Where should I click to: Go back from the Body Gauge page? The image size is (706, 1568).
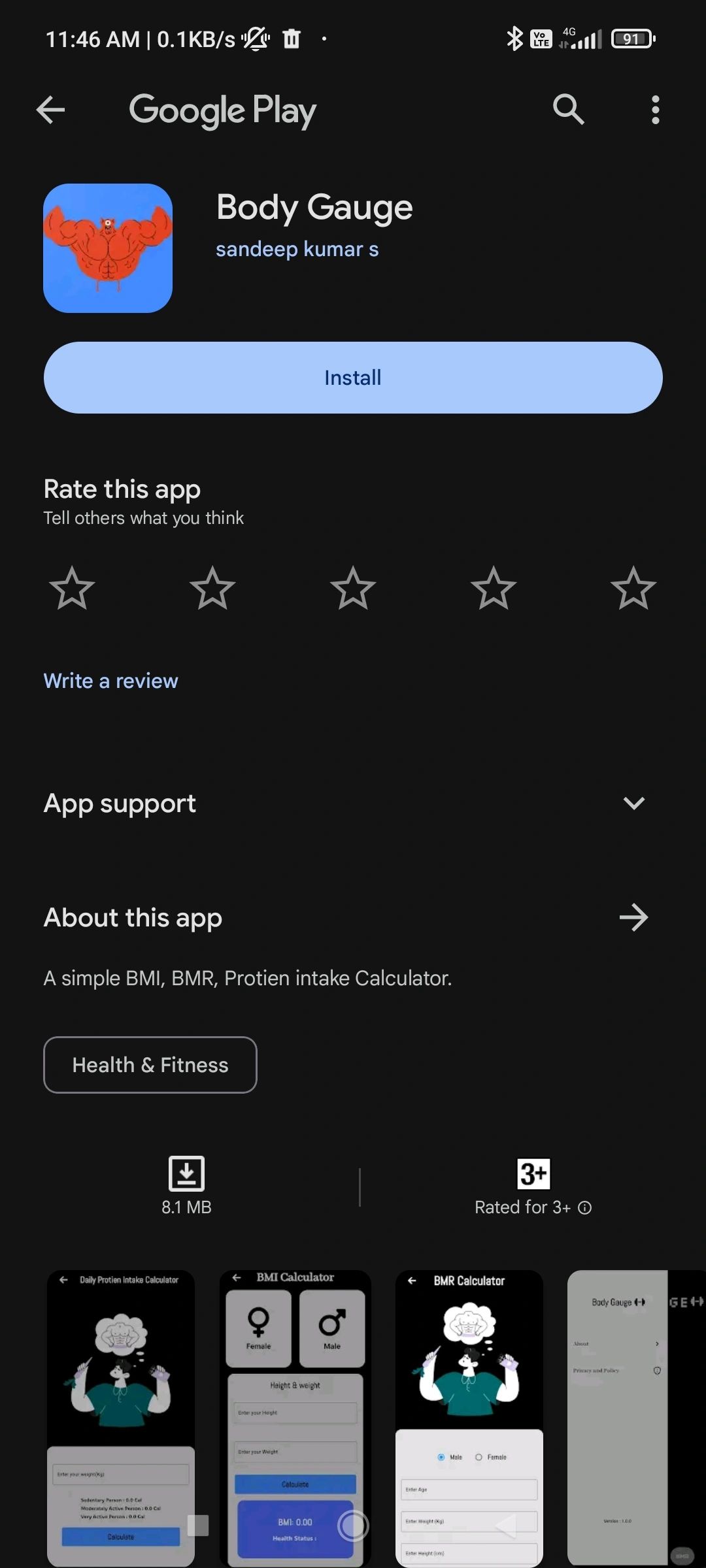(x=50, y=110)
